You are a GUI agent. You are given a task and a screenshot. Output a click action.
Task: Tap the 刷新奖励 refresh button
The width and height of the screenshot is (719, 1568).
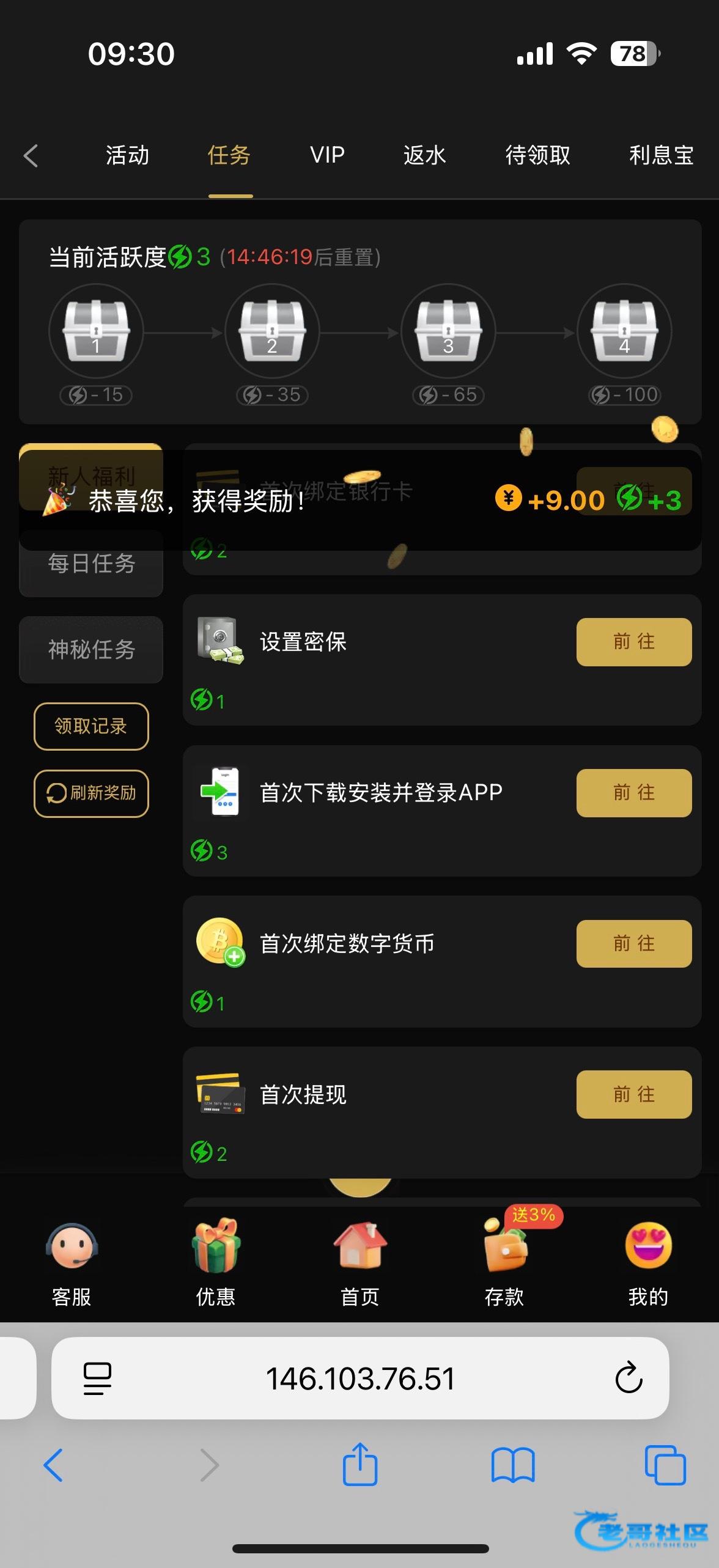pyautogui.click(x=91, y=793)
